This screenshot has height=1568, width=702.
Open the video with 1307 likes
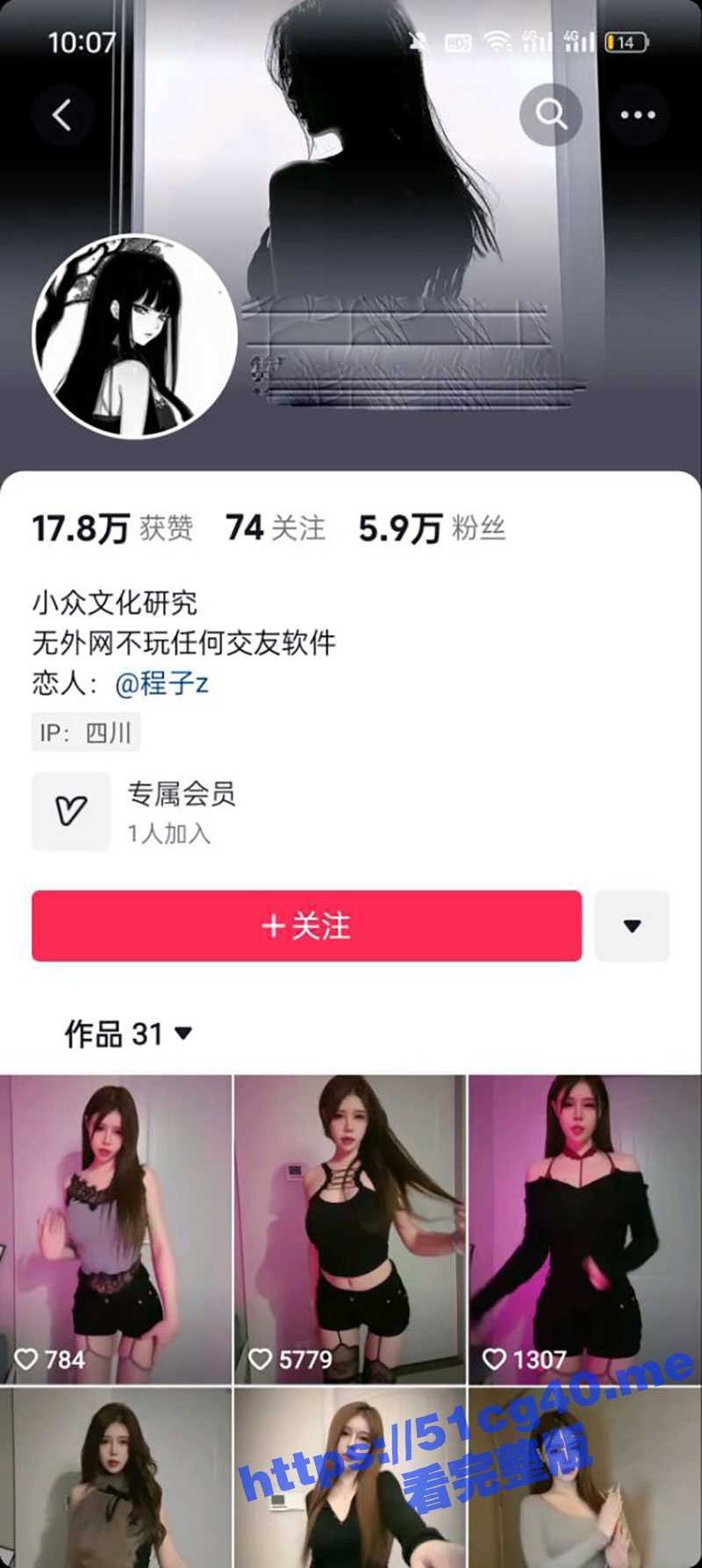(584, 1228)
